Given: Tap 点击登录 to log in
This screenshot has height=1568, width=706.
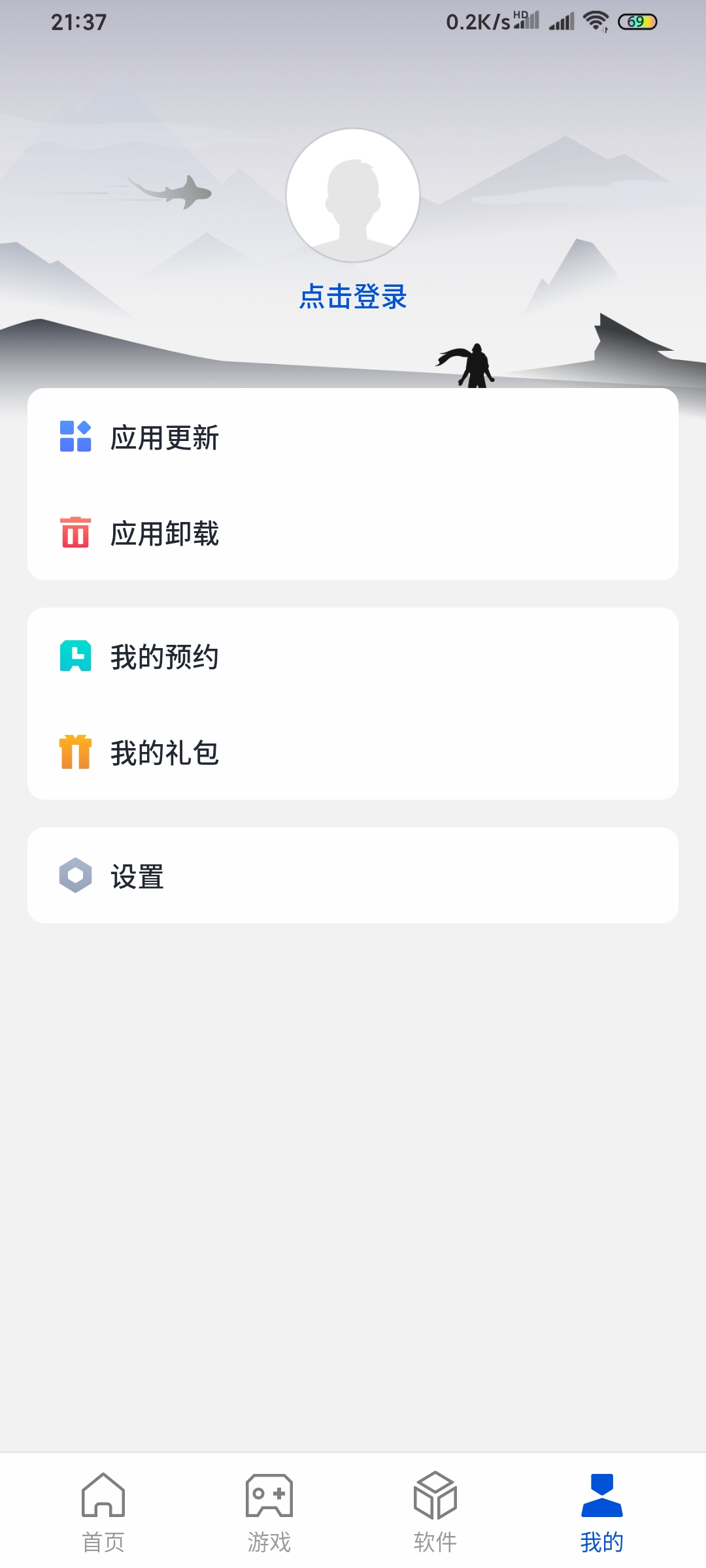Looking at the screenshot, I should [x=353, y=297].
